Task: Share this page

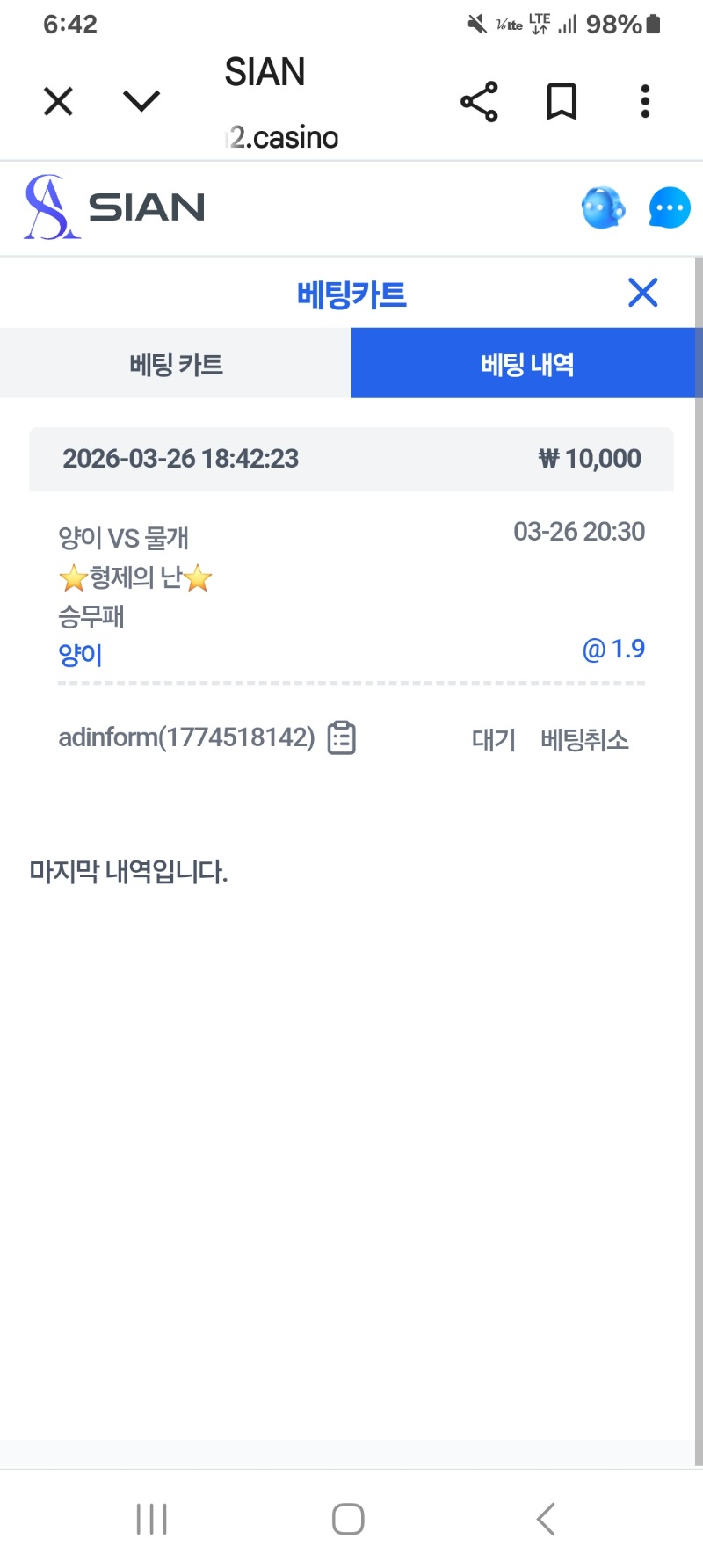Action: pos(479,102)
